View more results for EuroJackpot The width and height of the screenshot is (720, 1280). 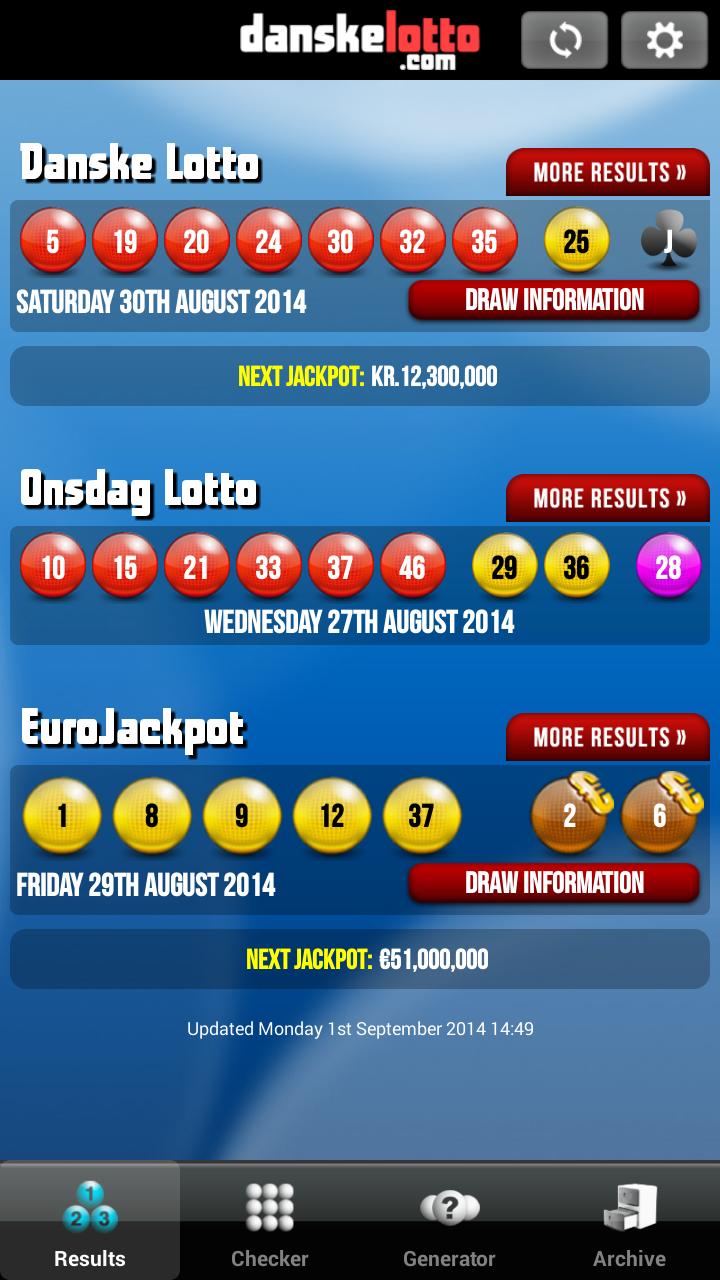click(x=608, y=737)
